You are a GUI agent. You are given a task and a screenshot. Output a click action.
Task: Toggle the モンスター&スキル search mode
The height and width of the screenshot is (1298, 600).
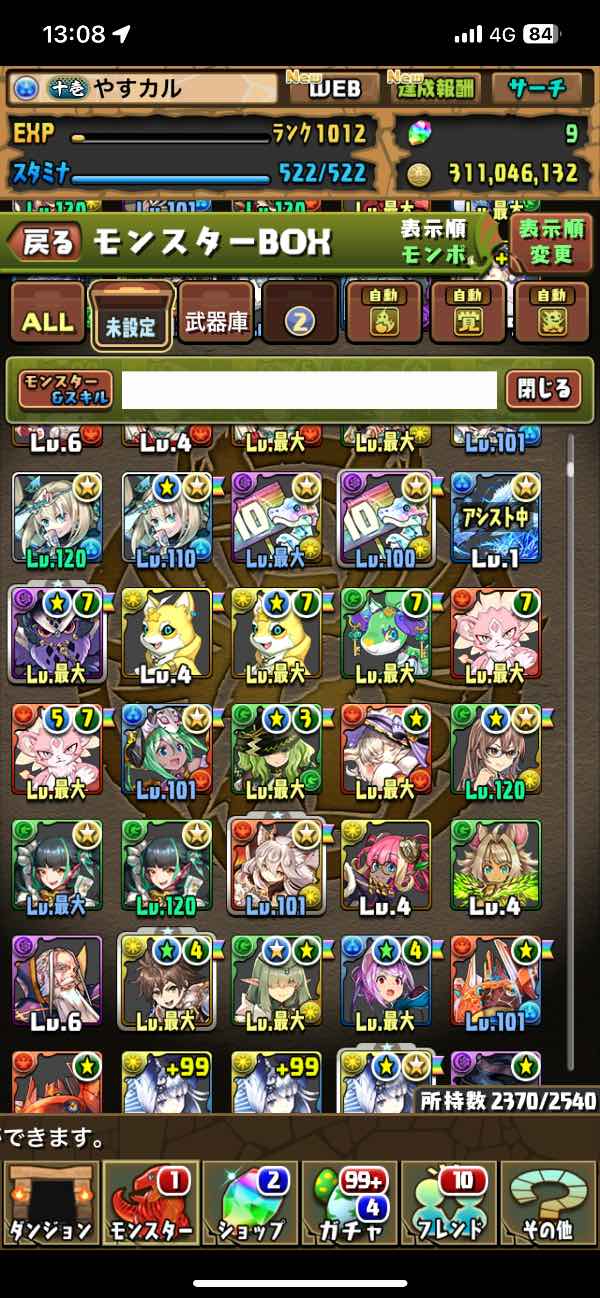(x=66, y=390)
